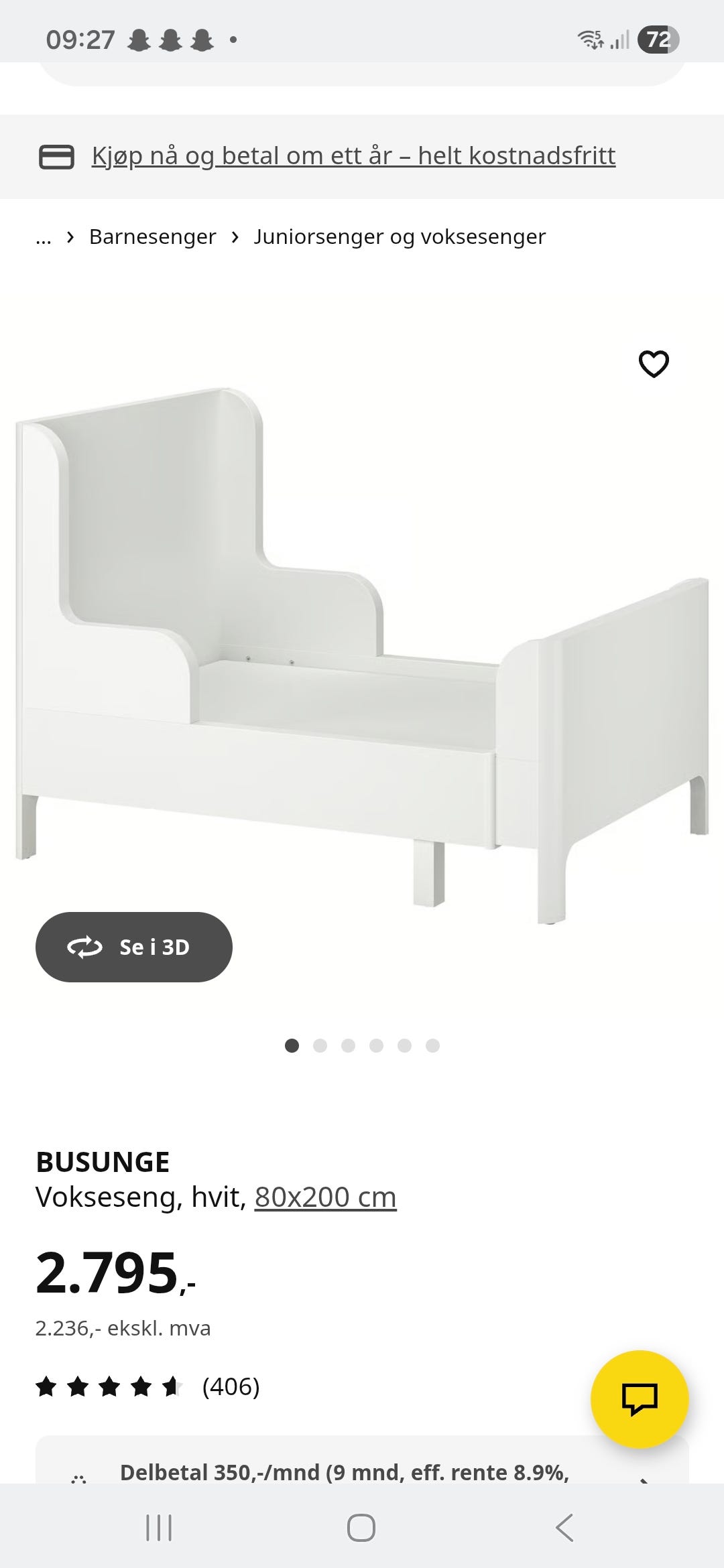Open the 'Kjøp nå og betal om ett år' link

coord(353,155)
